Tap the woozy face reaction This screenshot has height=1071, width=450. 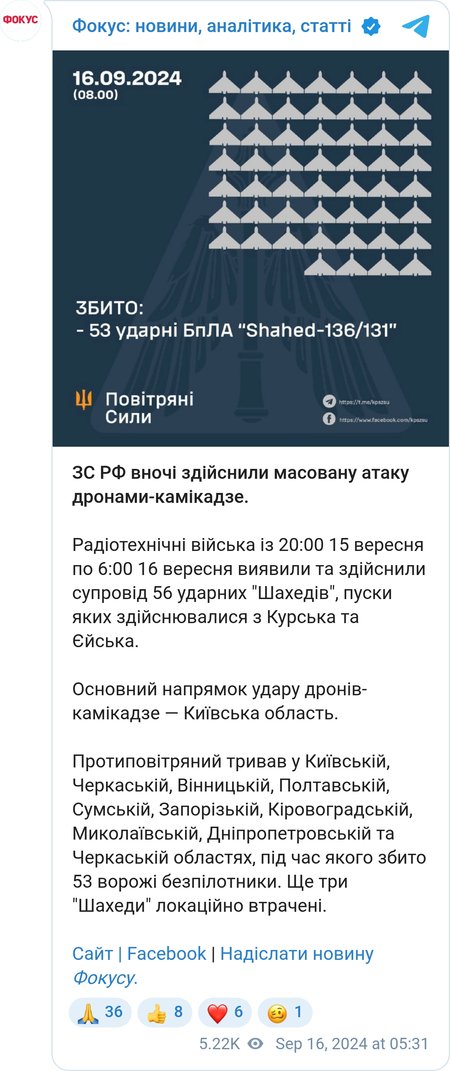[285, 1012]
